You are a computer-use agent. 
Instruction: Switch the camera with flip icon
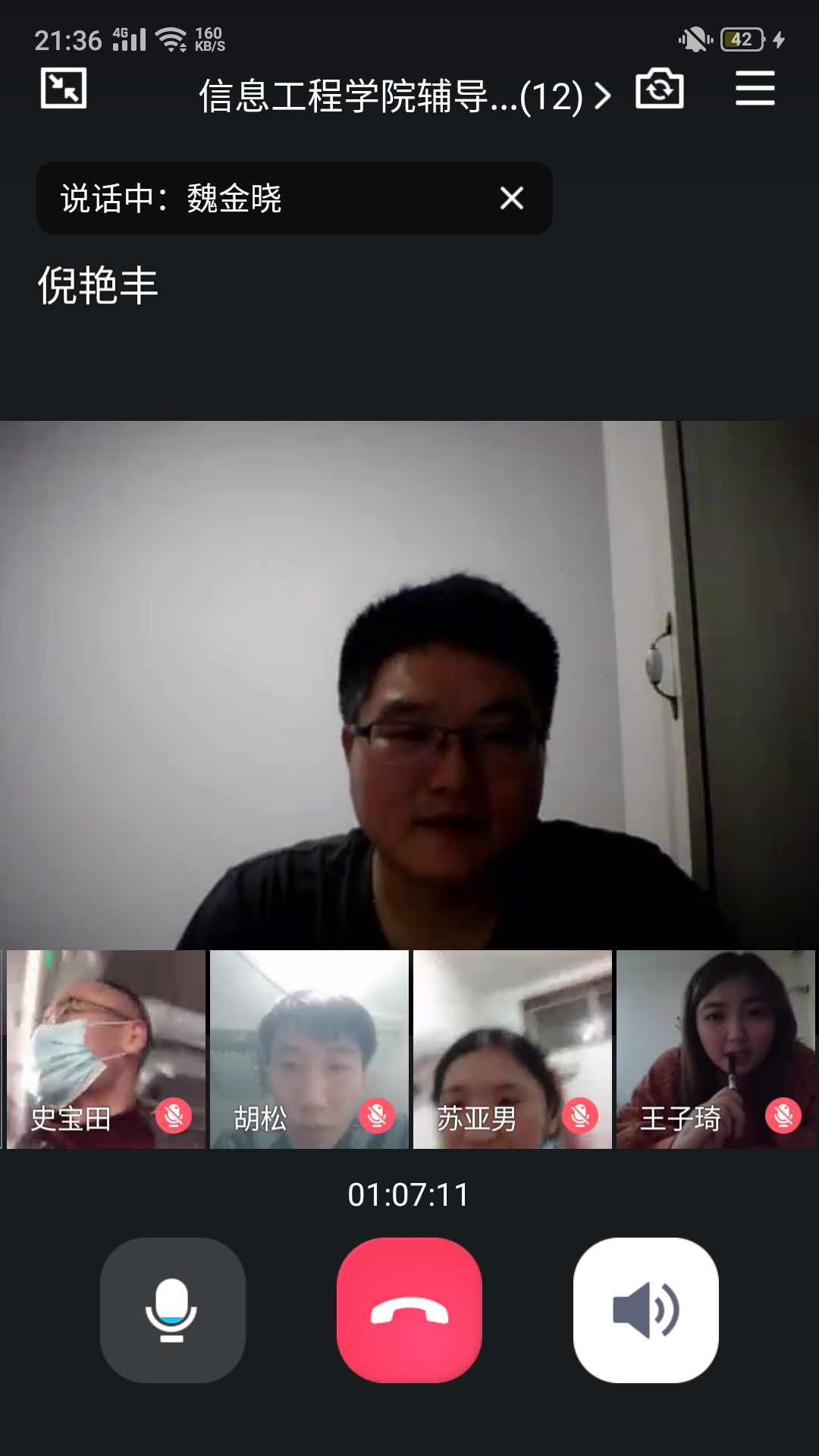(x=659, y=89)
